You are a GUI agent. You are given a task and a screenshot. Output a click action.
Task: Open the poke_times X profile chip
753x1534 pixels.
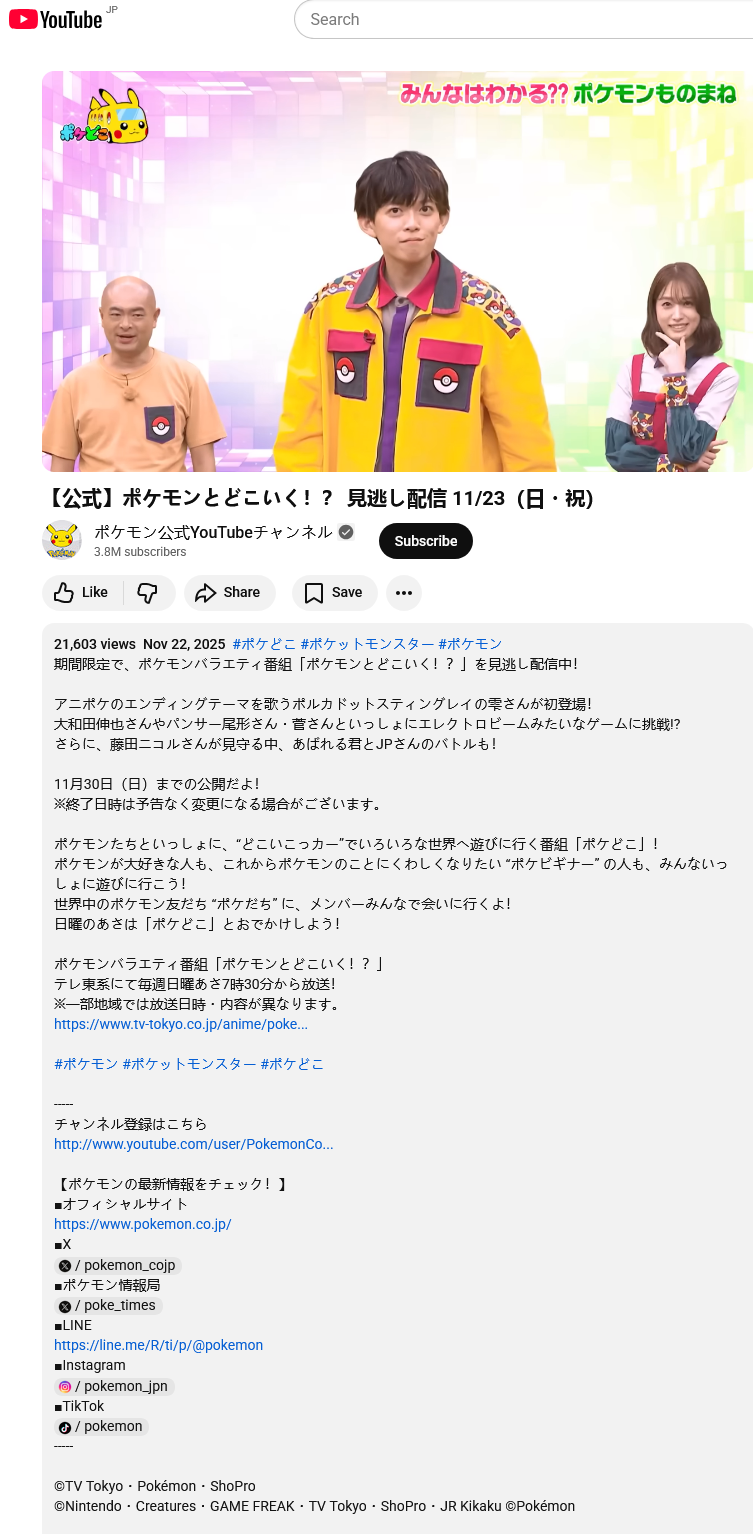click(108, 1305)
